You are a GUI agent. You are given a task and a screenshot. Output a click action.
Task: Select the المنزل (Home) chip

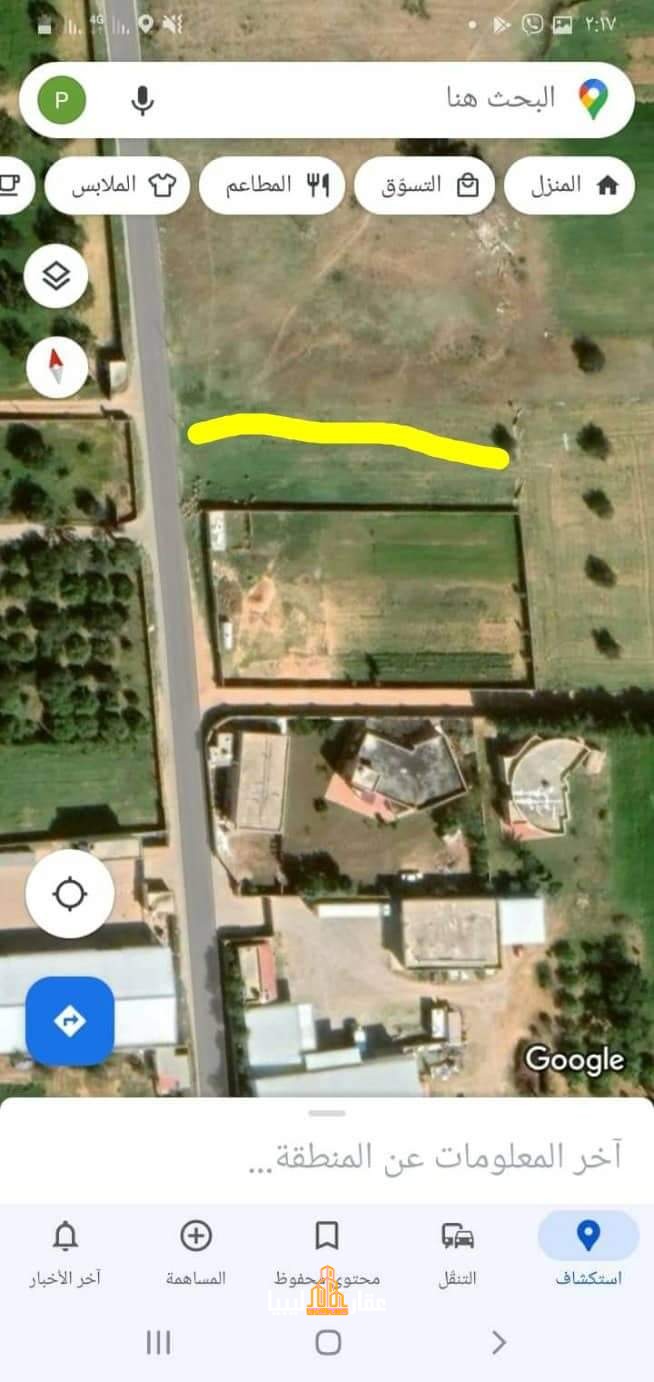pyautogui.click(x=569, y=185)
